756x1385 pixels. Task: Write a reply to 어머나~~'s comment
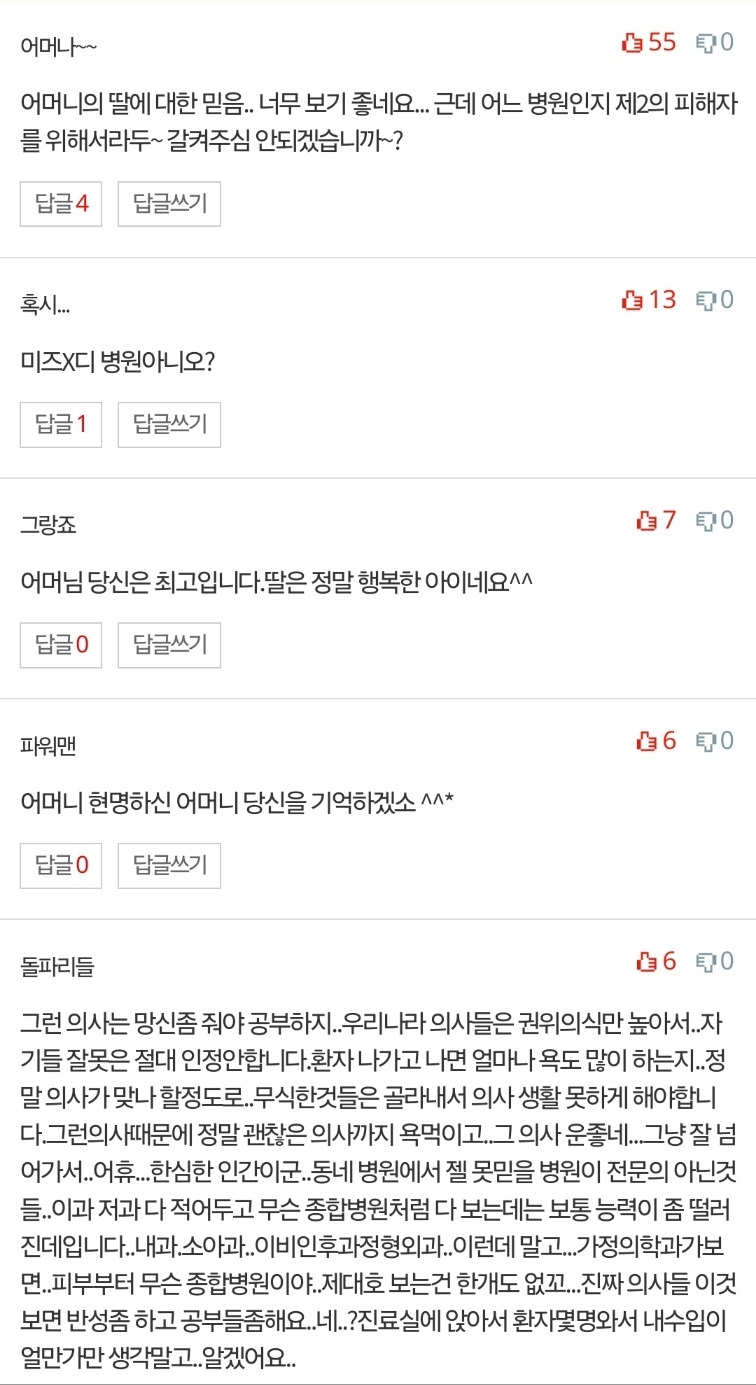[x=169, y=204]
